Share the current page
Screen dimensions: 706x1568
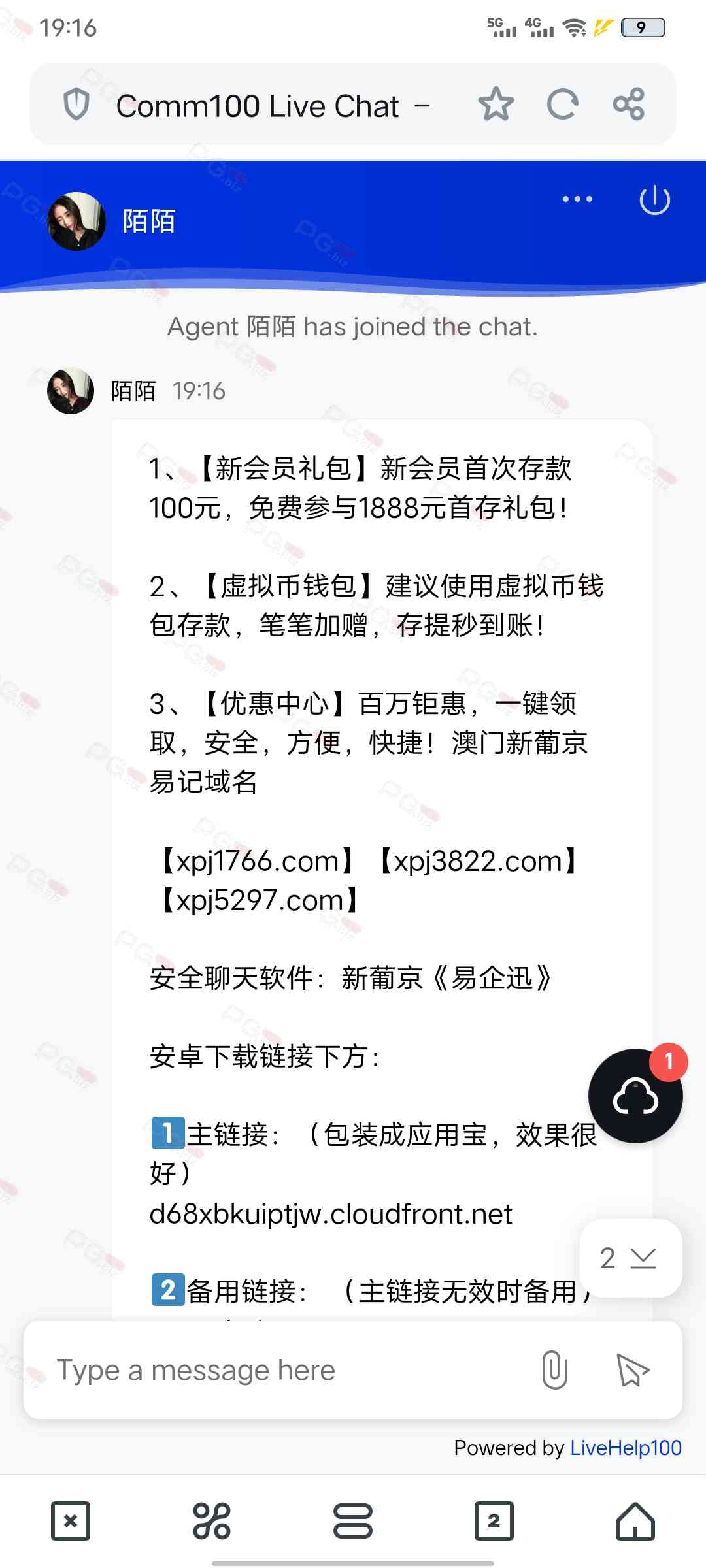(629, 105)
